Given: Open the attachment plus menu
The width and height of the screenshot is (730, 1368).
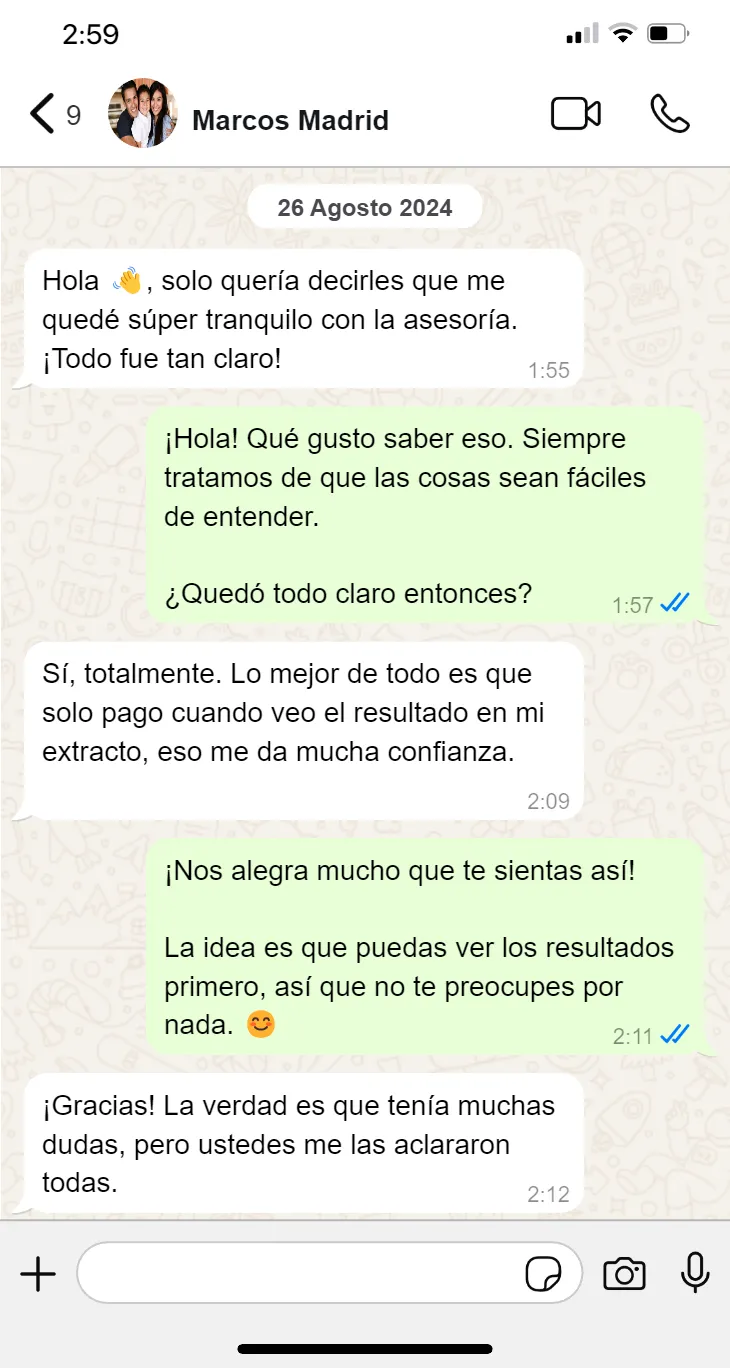Looking at the screenshot, I should pyautogui.click(x=38, y=1274).
